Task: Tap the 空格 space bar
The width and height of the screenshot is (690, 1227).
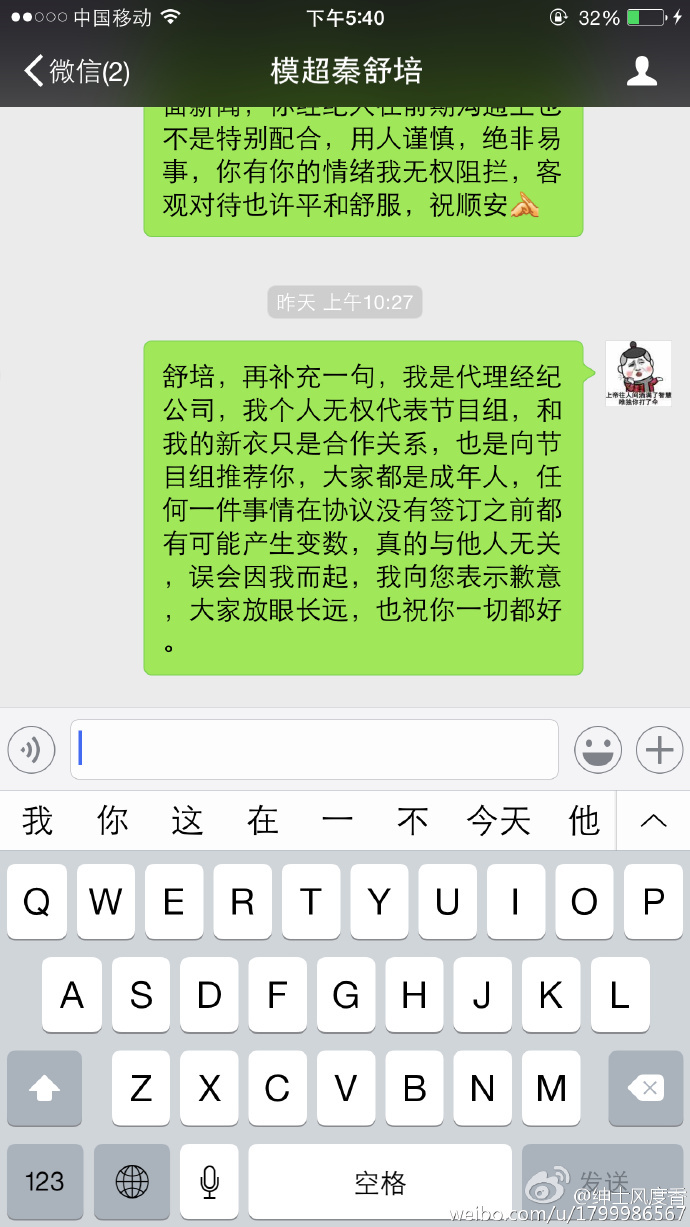Action: [x=380, y=1181]
